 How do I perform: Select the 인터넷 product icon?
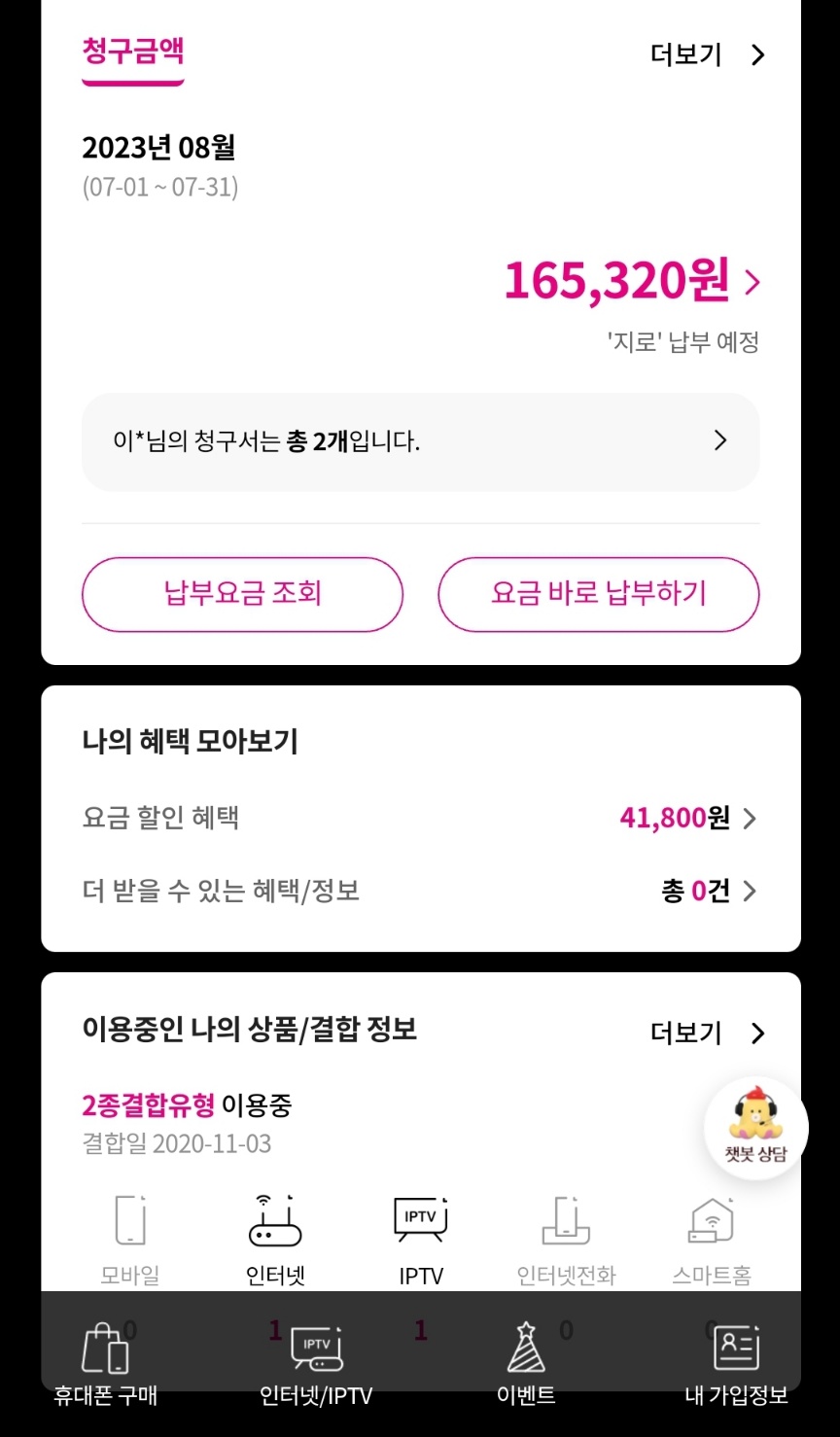coord(275,1237)
